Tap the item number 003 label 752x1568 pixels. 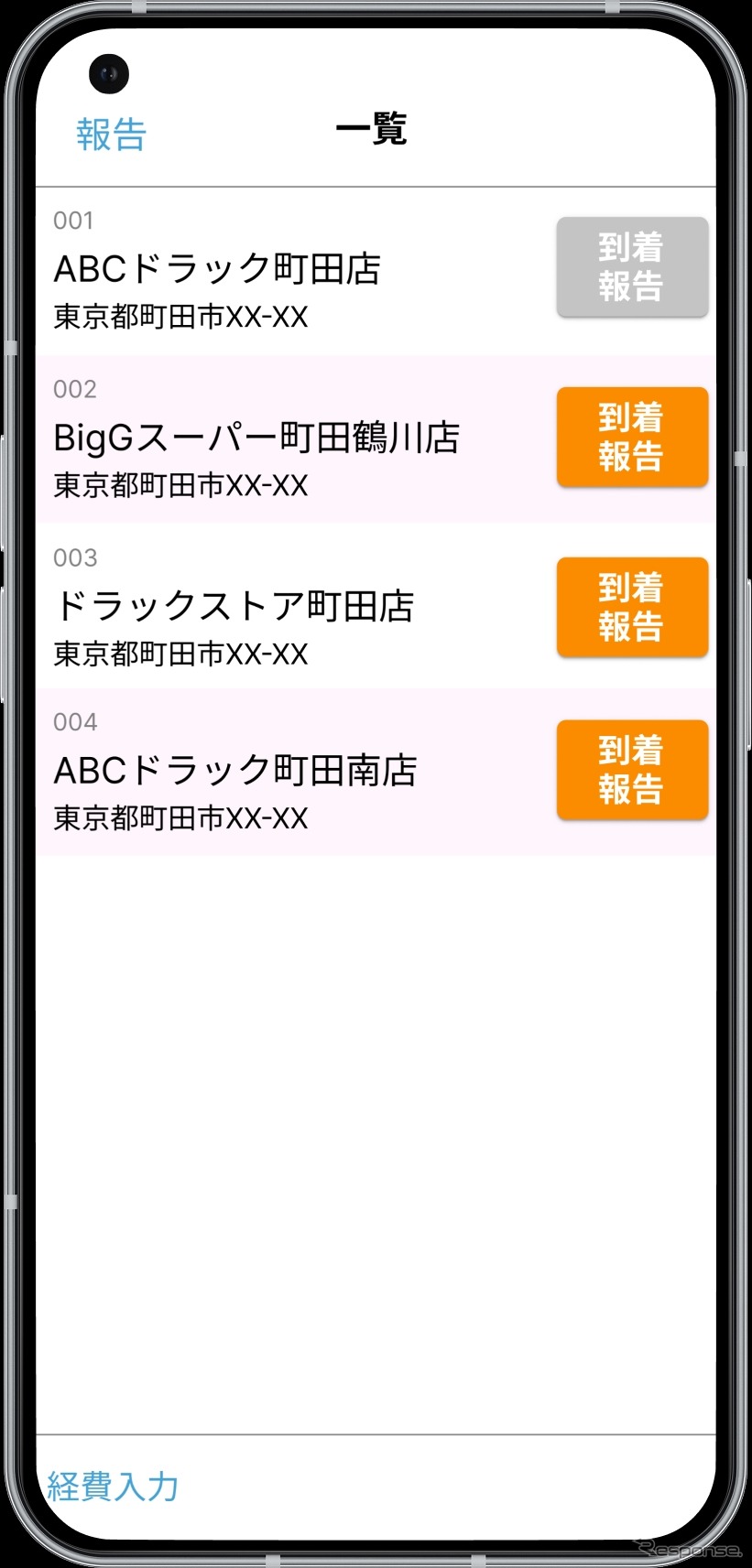pyautogui.click(x=73, y=558)
